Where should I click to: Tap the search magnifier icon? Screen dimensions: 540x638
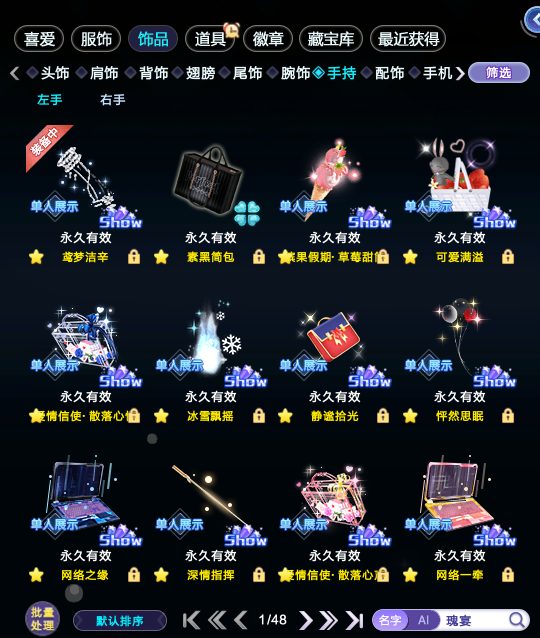[517, 620]
